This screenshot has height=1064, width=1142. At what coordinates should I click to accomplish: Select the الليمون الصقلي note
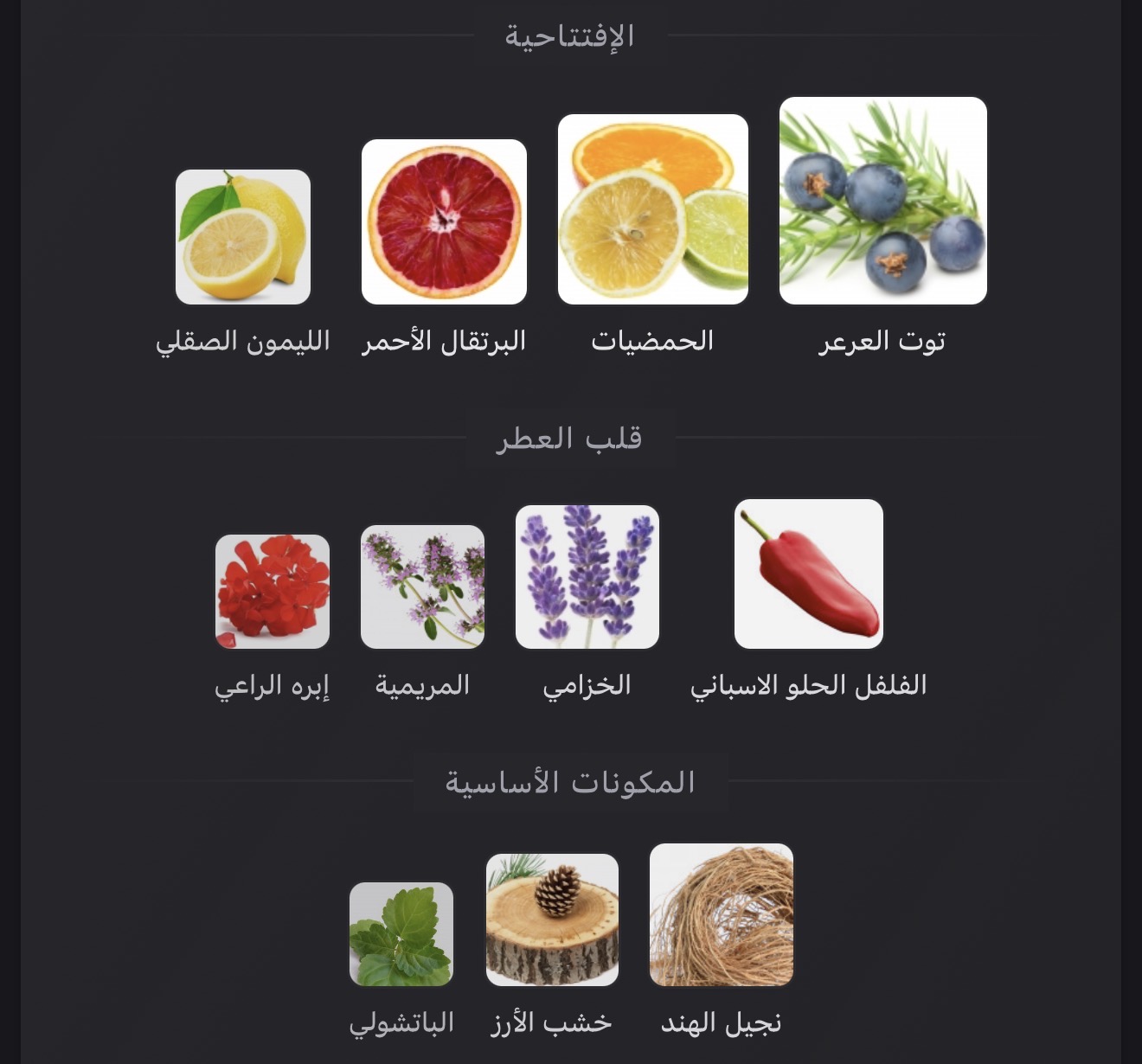243,237
